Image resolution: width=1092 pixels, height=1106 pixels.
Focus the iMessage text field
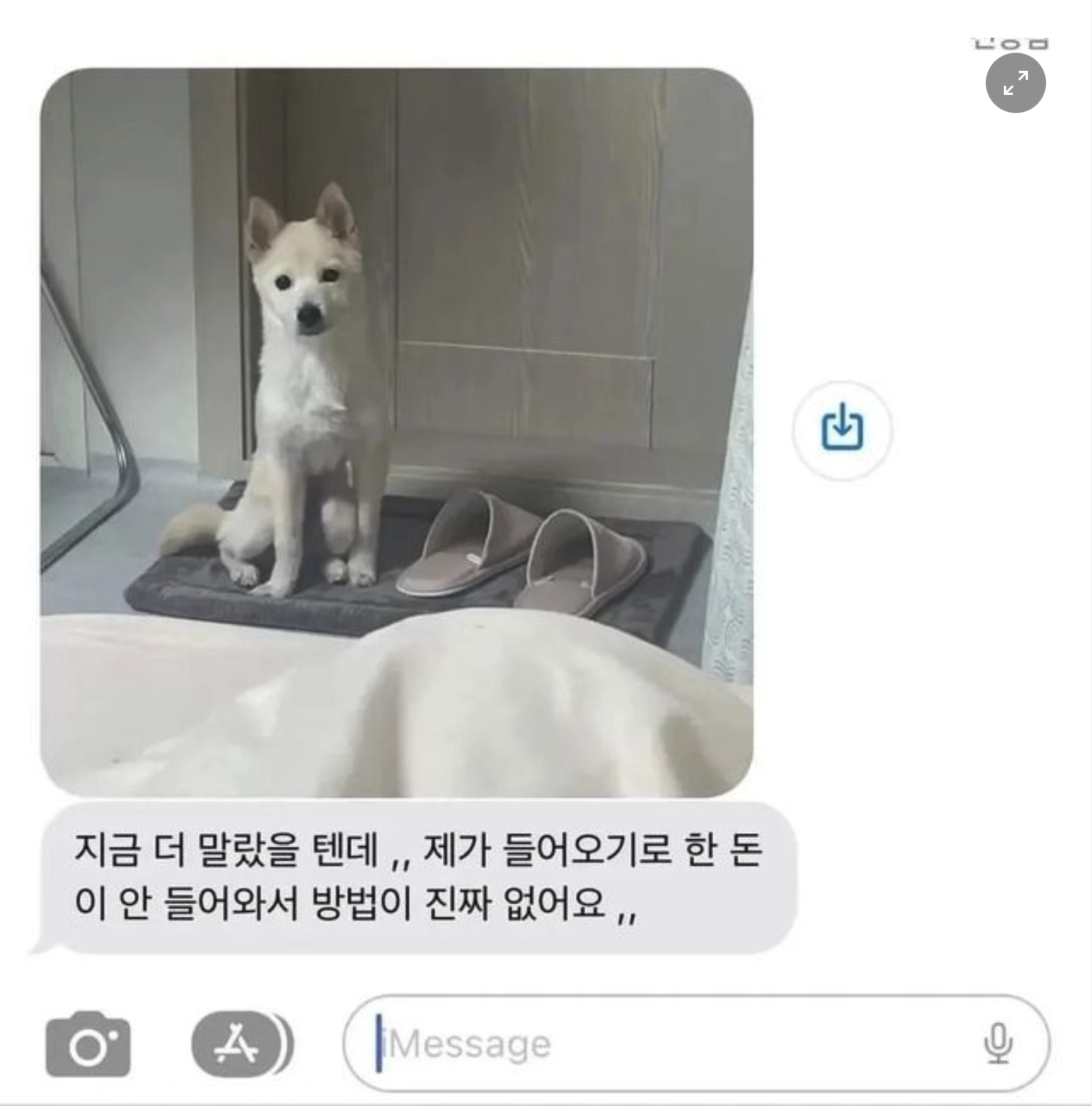[663, 1043]
